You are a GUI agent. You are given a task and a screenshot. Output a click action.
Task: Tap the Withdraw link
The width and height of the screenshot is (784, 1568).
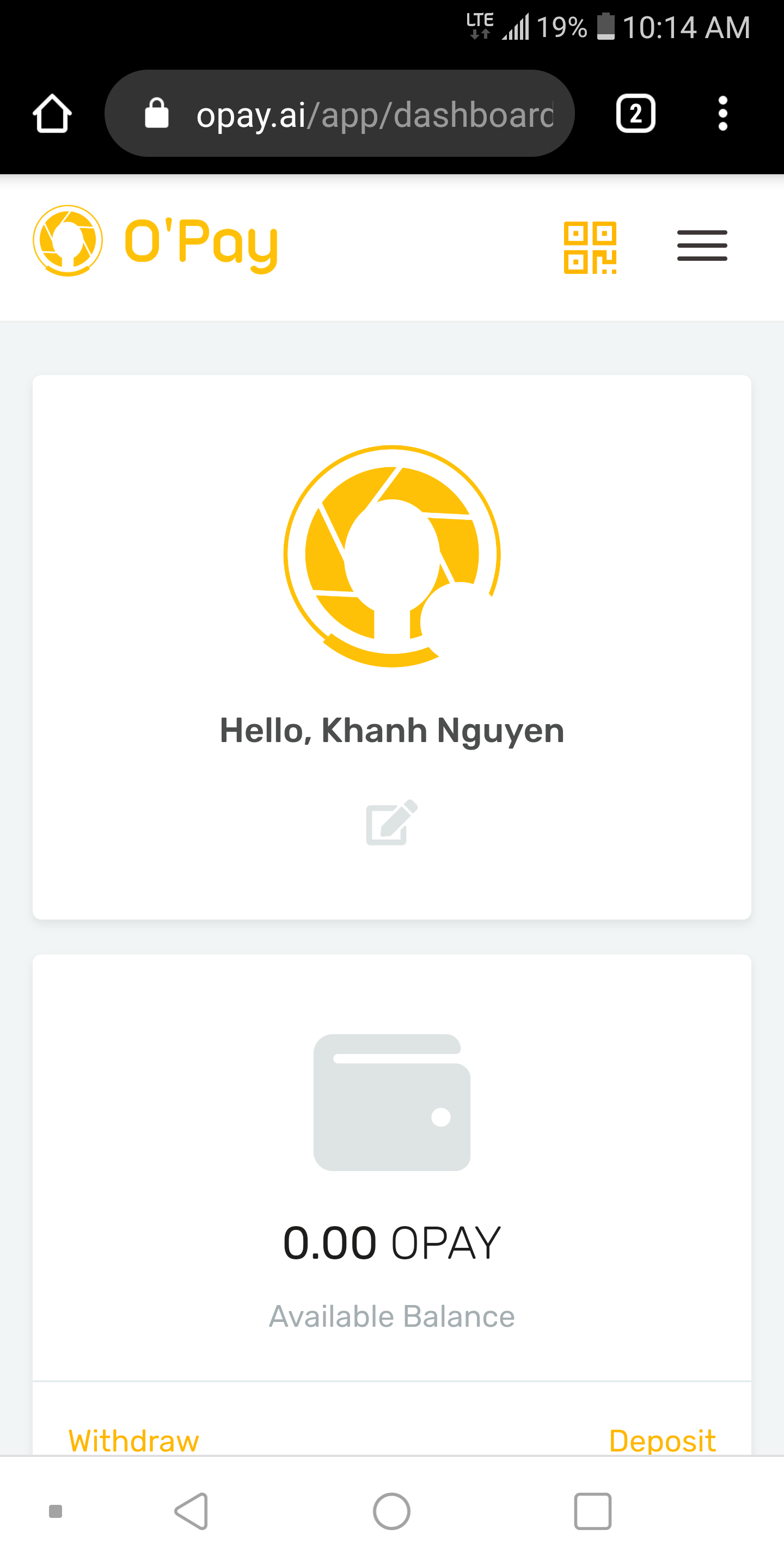(x=134, y=1440)
